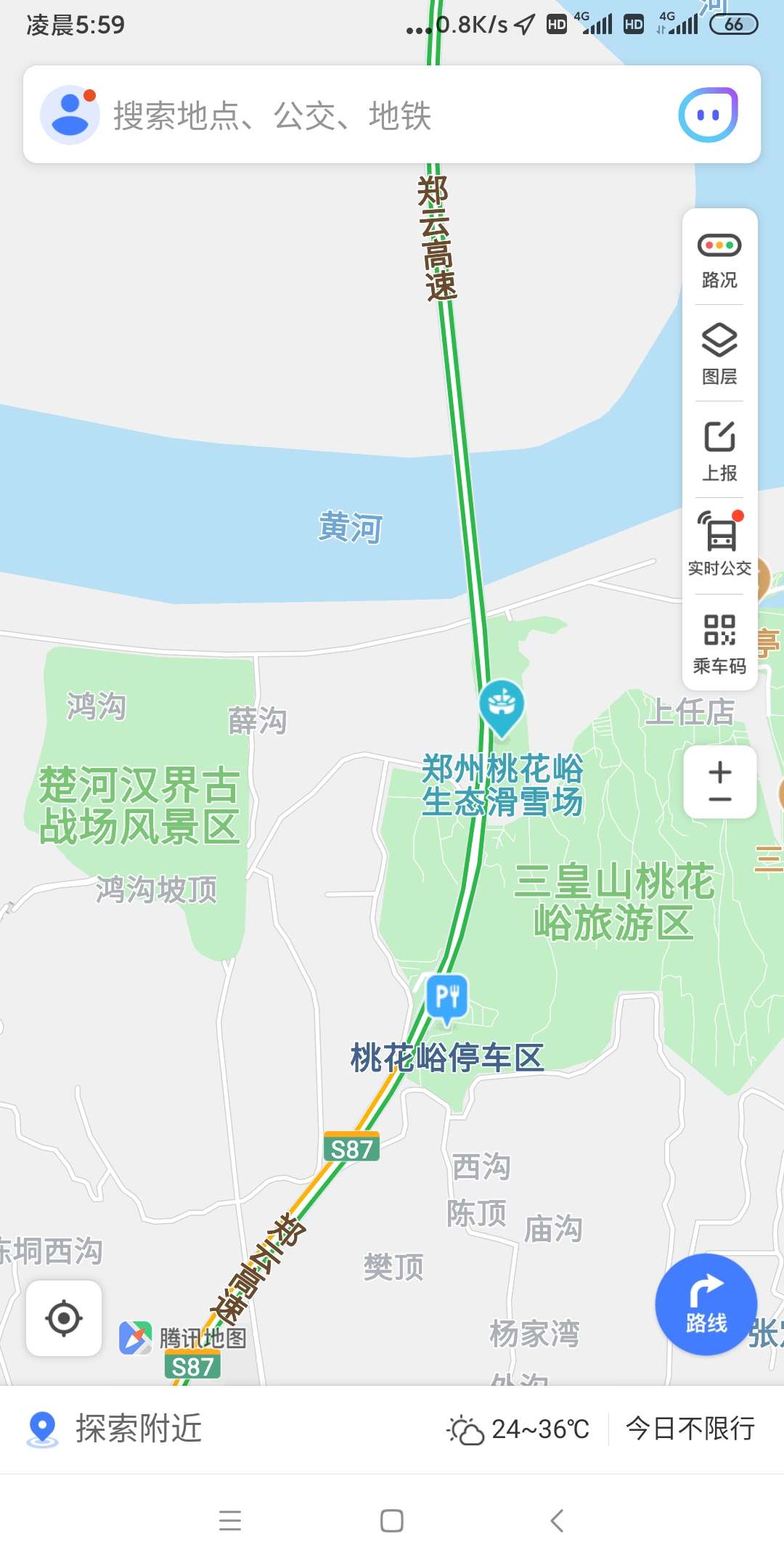Go back with the system back button

click(x=557, y=1520)
